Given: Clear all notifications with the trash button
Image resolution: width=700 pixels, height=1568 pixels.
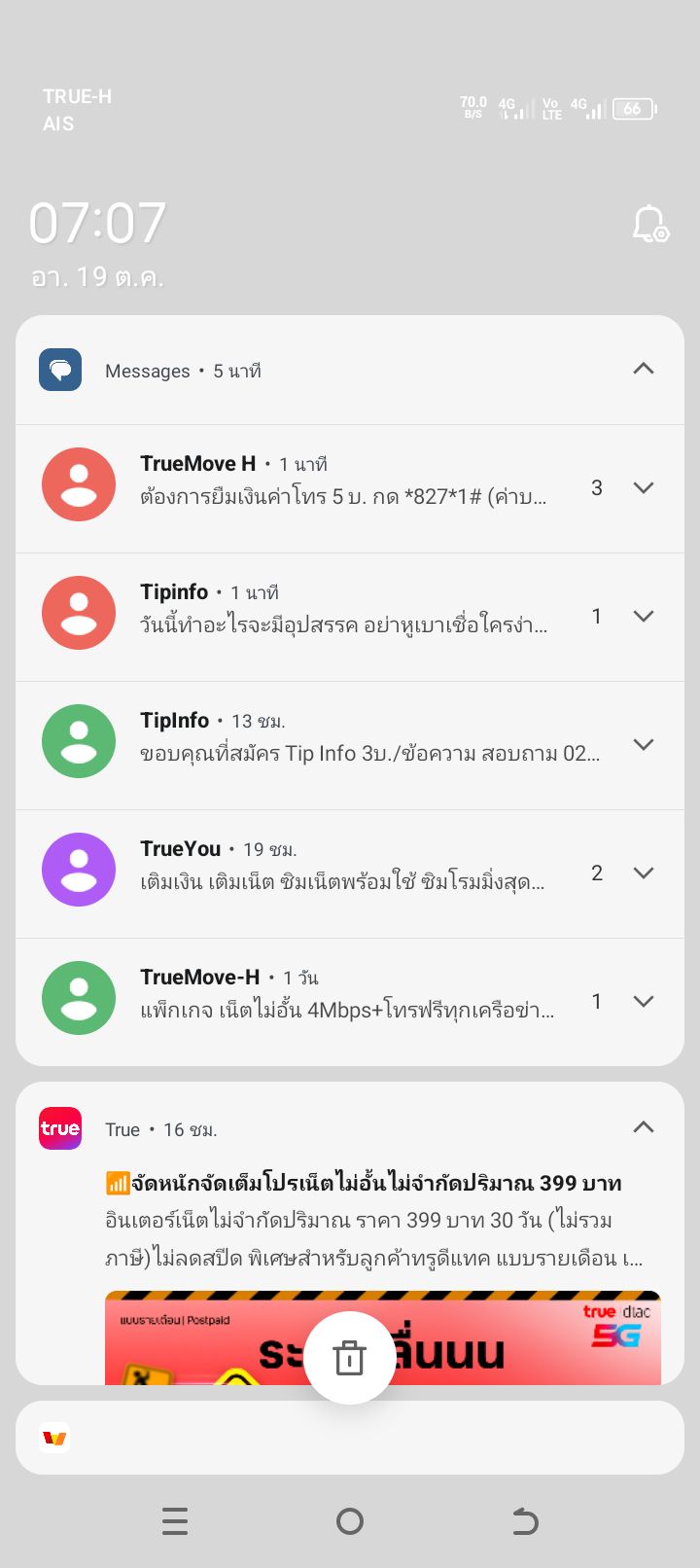Looking at the screenshot, I should (x=349, y=1358).
